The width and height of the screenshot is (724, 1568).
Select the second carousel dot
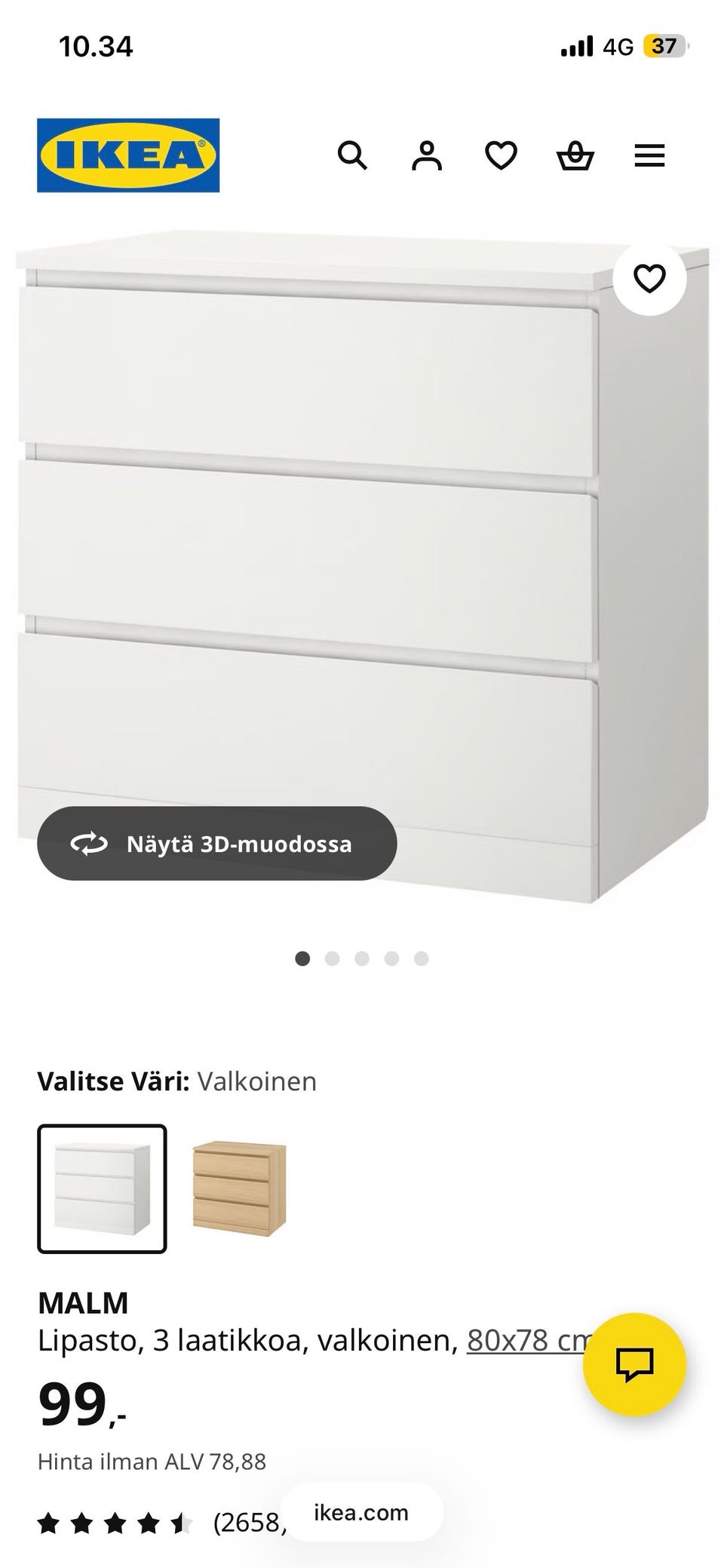[333, 958]
